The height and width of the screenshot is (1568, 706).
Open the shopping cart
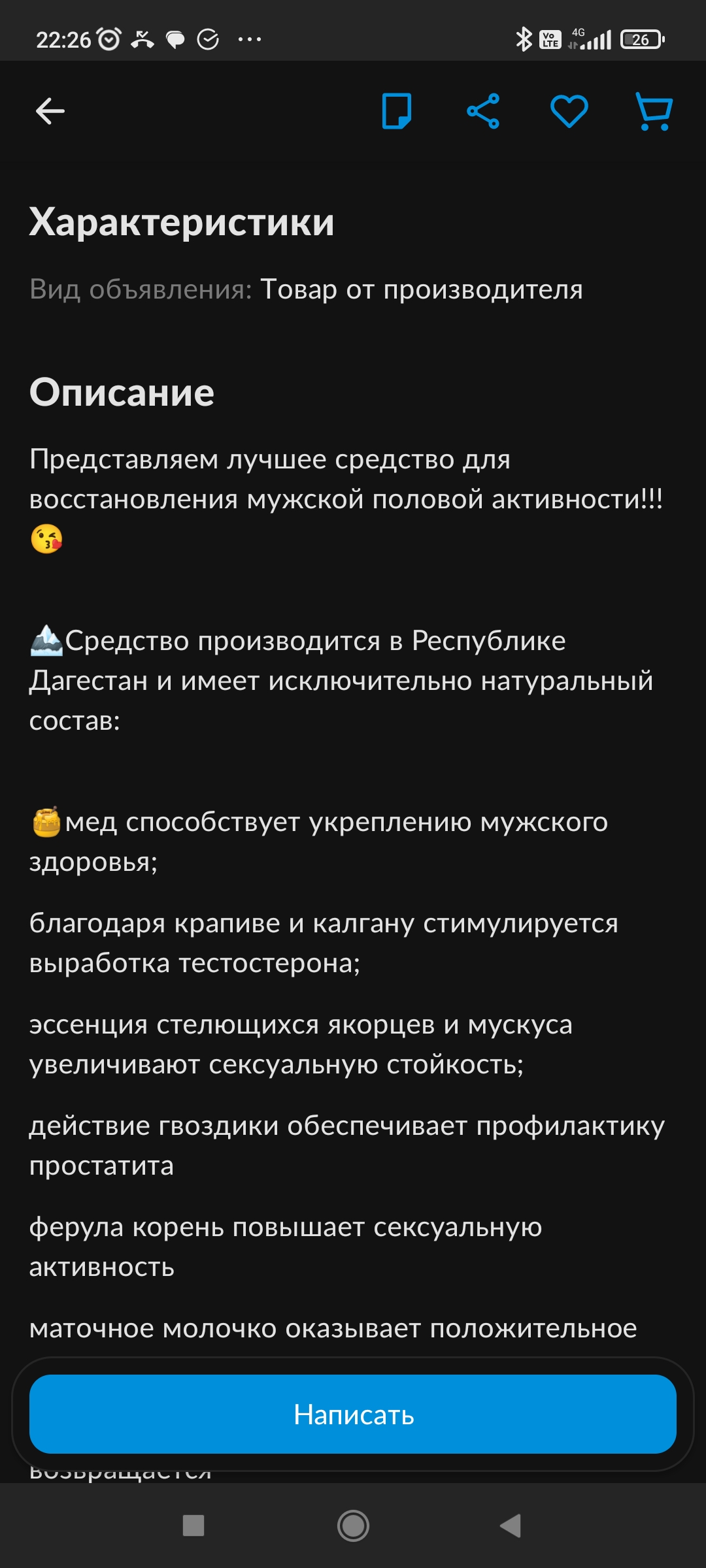click(x=654, y=111)
